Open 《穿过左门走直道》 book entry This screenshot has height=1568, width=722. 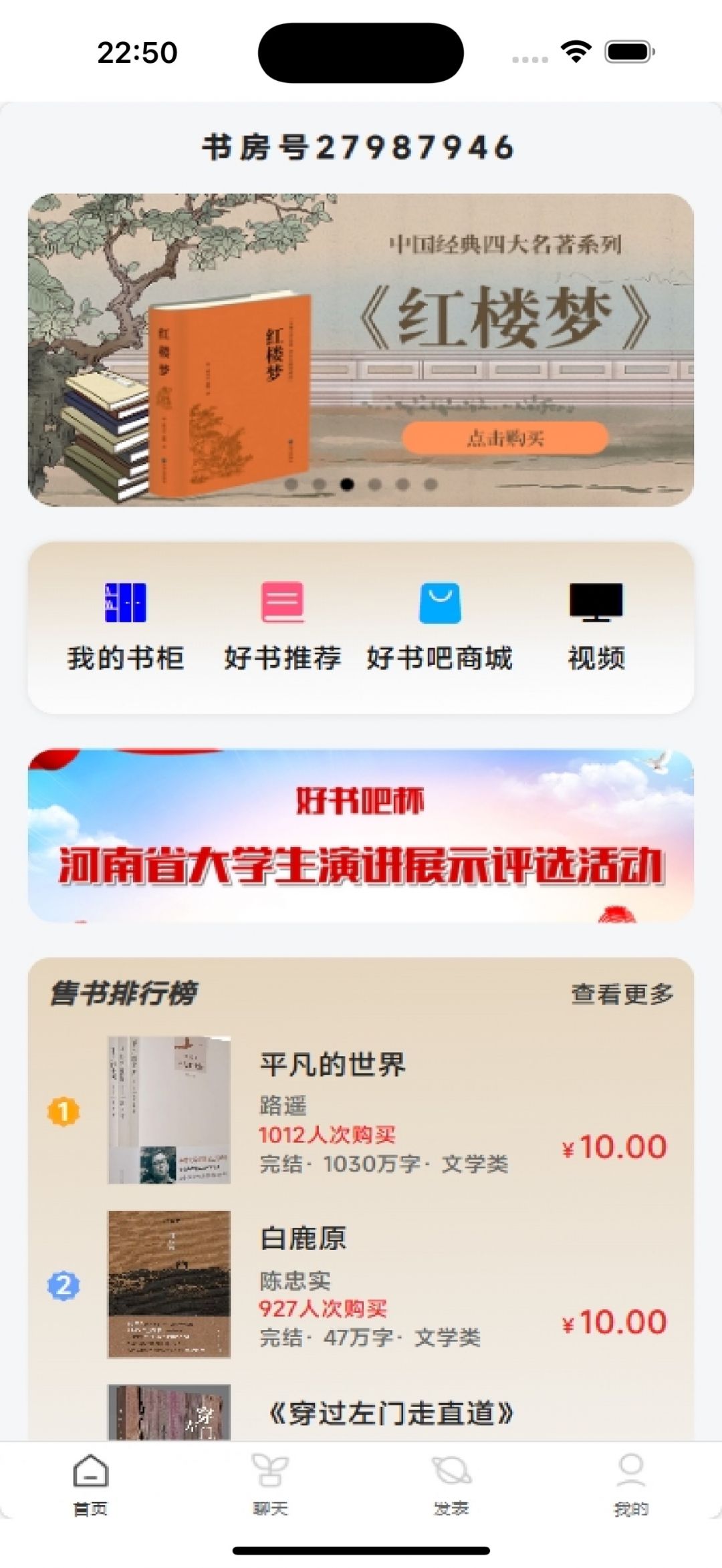[390, 1413]
